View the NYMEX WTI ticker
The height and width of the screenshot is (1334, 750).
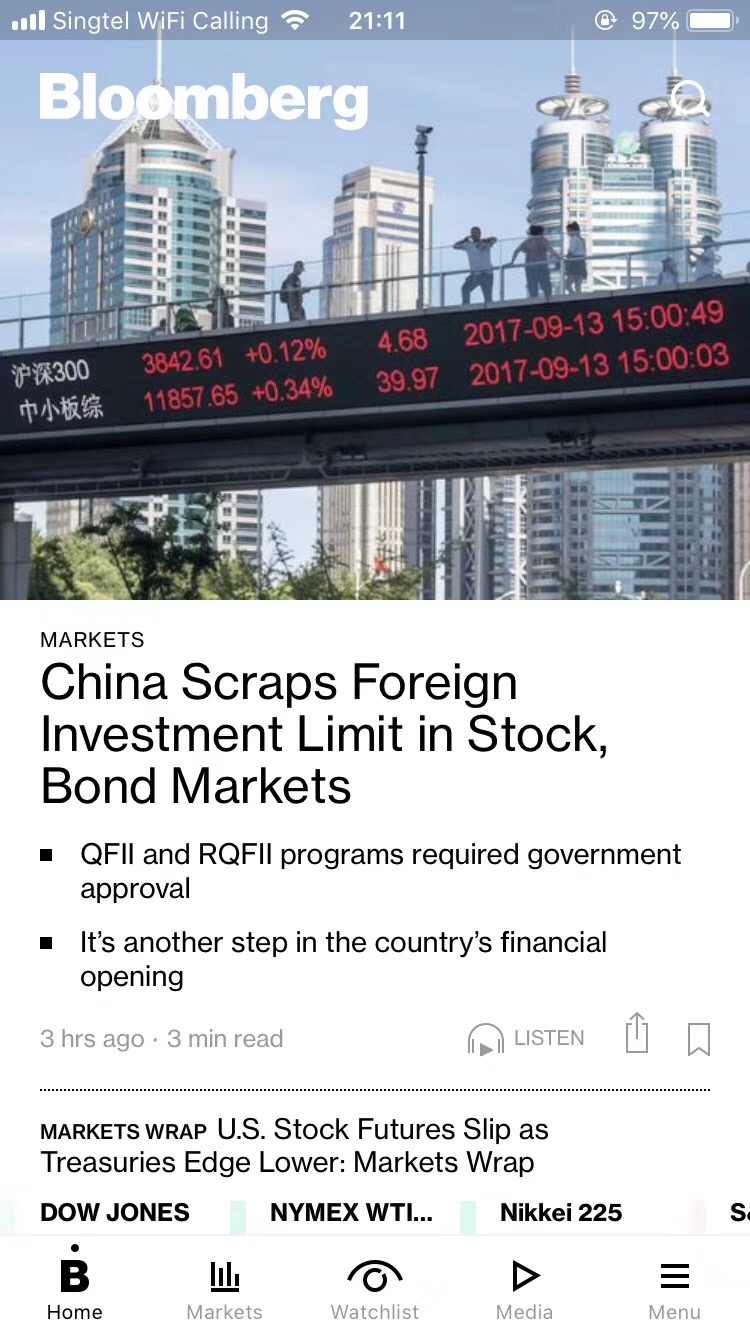click(x=351, y=1213)
